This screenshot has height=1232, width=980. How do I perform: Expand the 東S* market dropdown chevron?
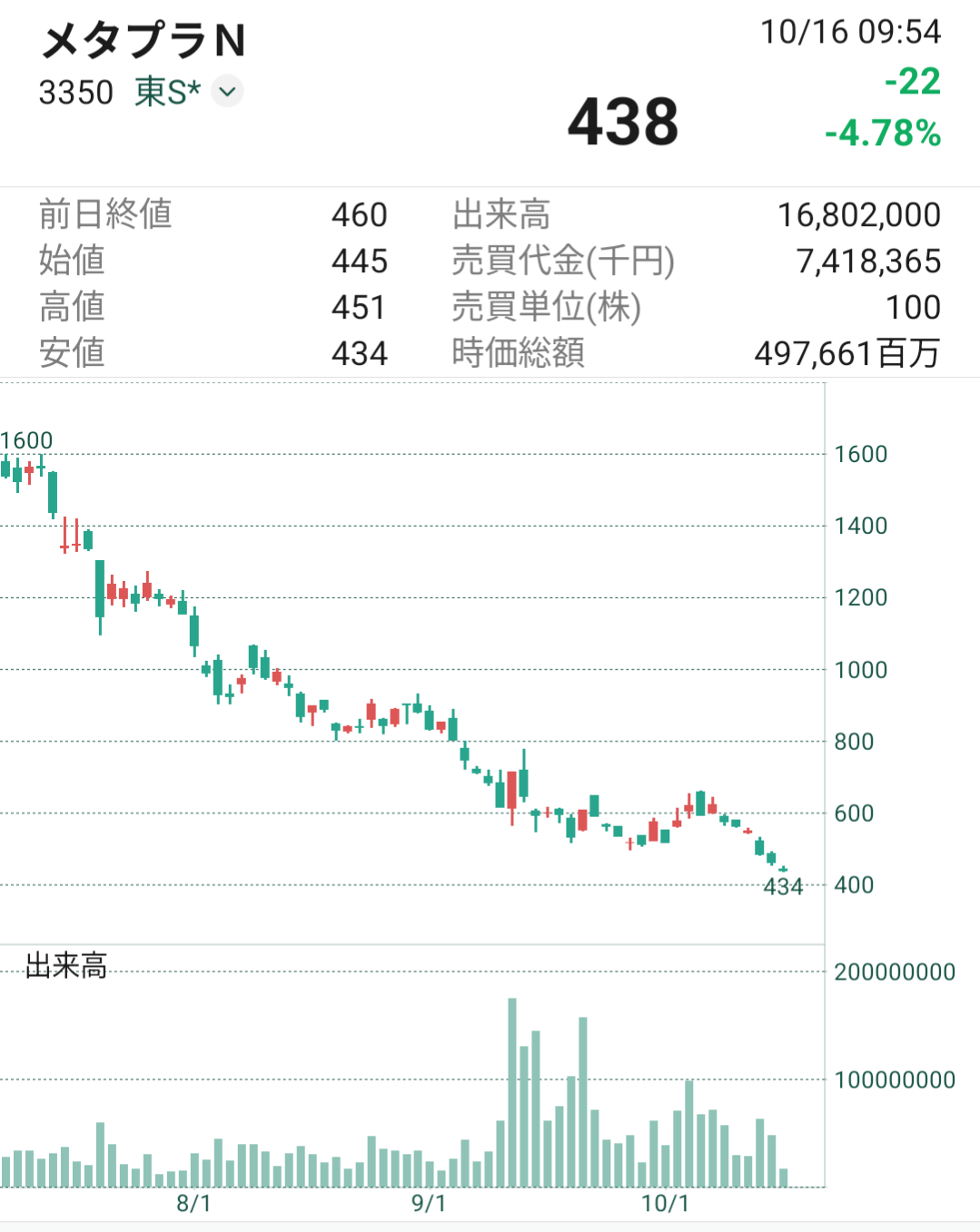(227, 92)
